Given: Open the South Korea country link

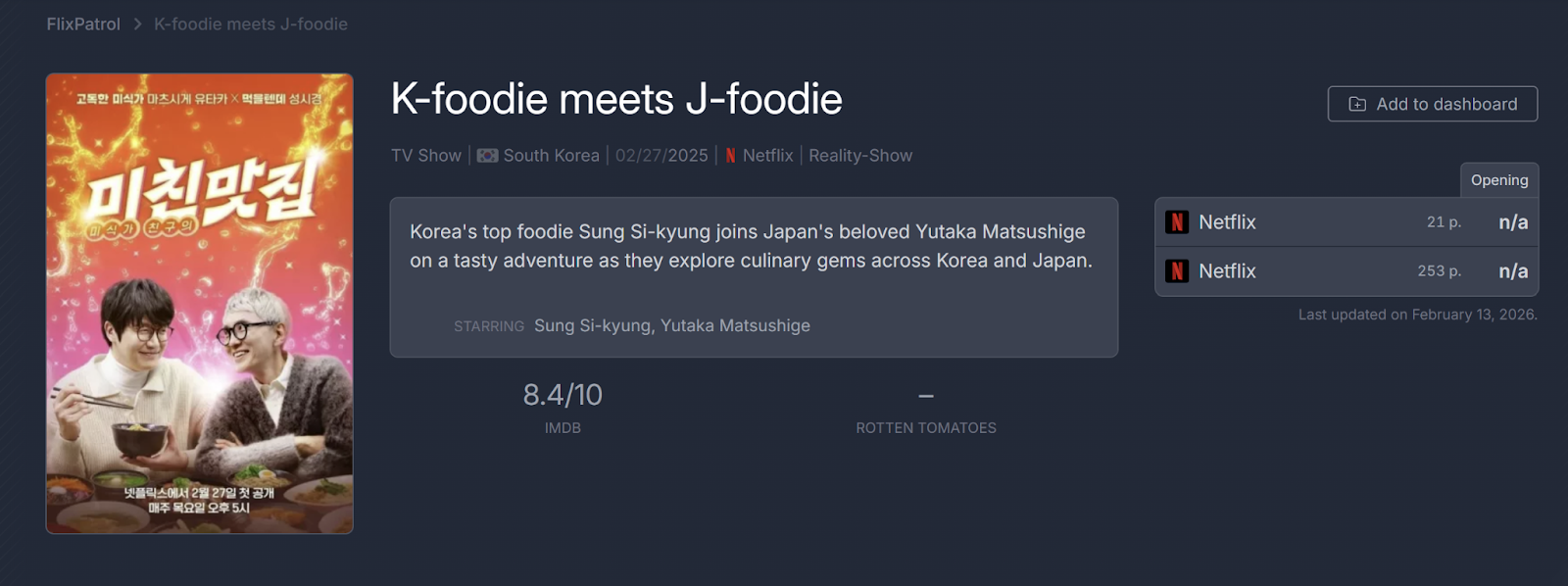Looking at the screenshot, I should click(x=550, y=156).
